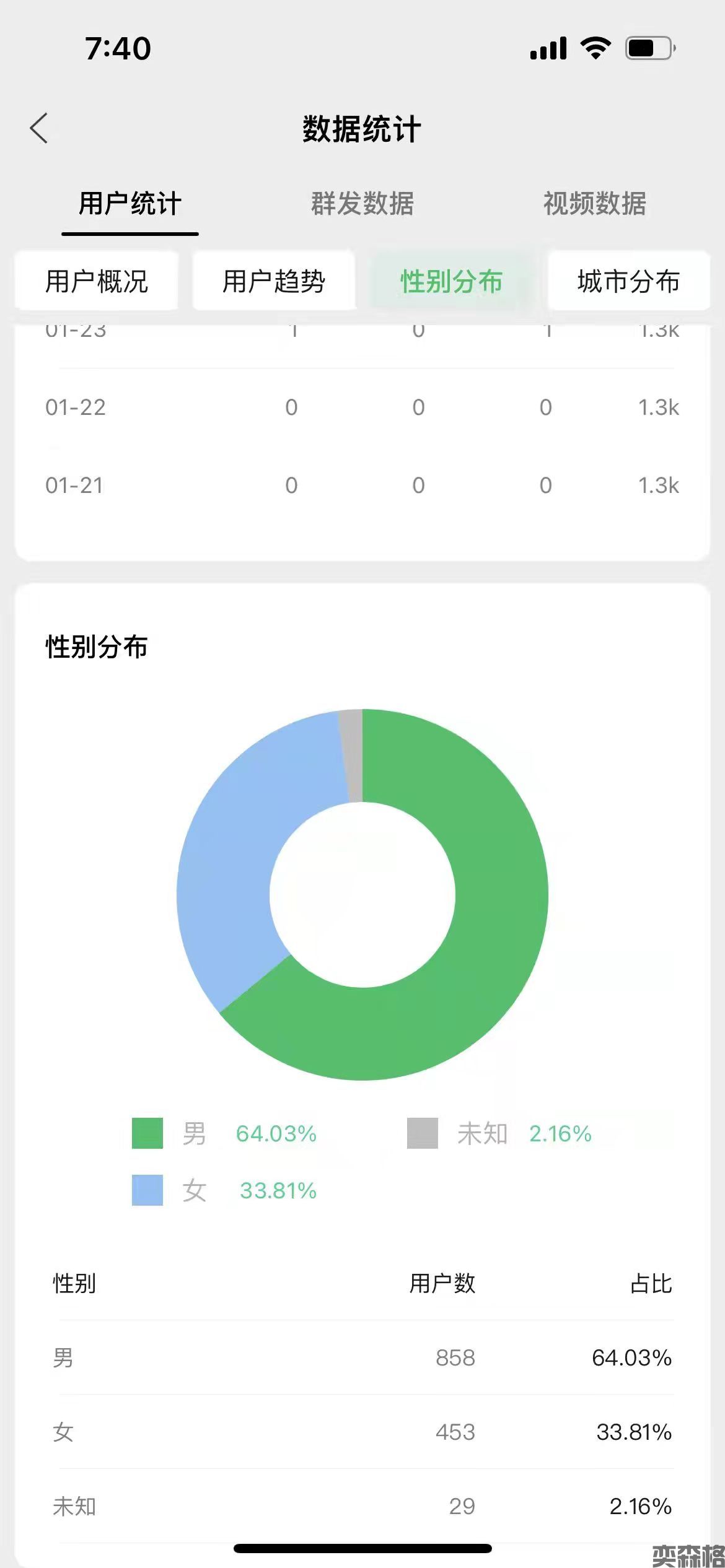Switch to the 用户统计 tab
The height and width of the screenshot is (1568, 725).
pyautogui.click(x=130, y=204)
